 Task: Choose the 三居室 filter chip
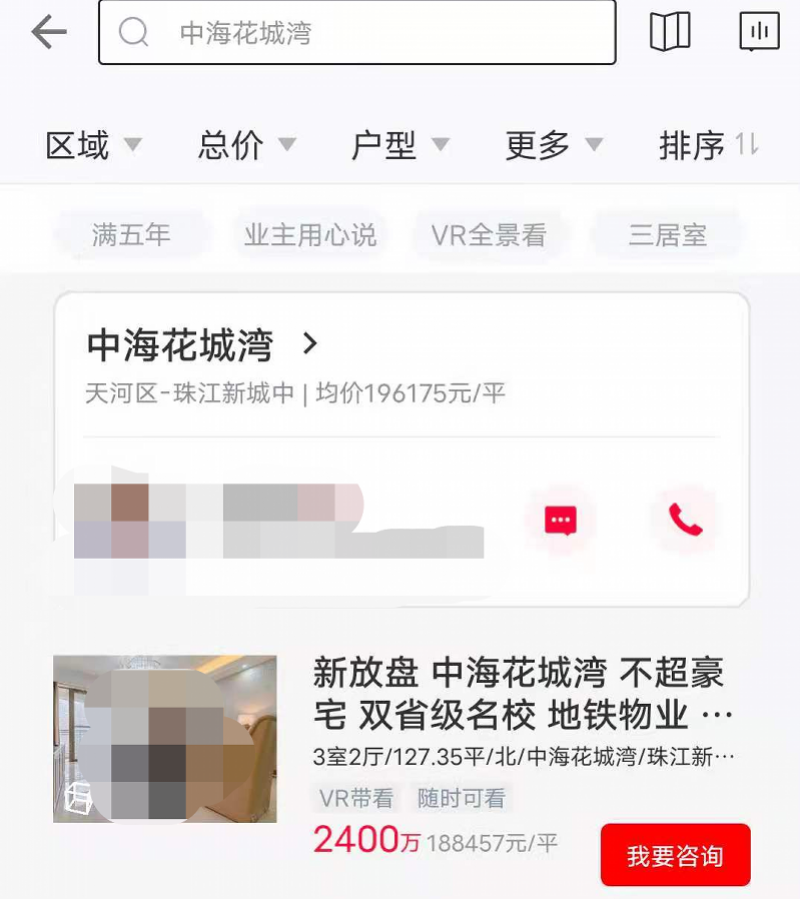[x=667, y=235]
